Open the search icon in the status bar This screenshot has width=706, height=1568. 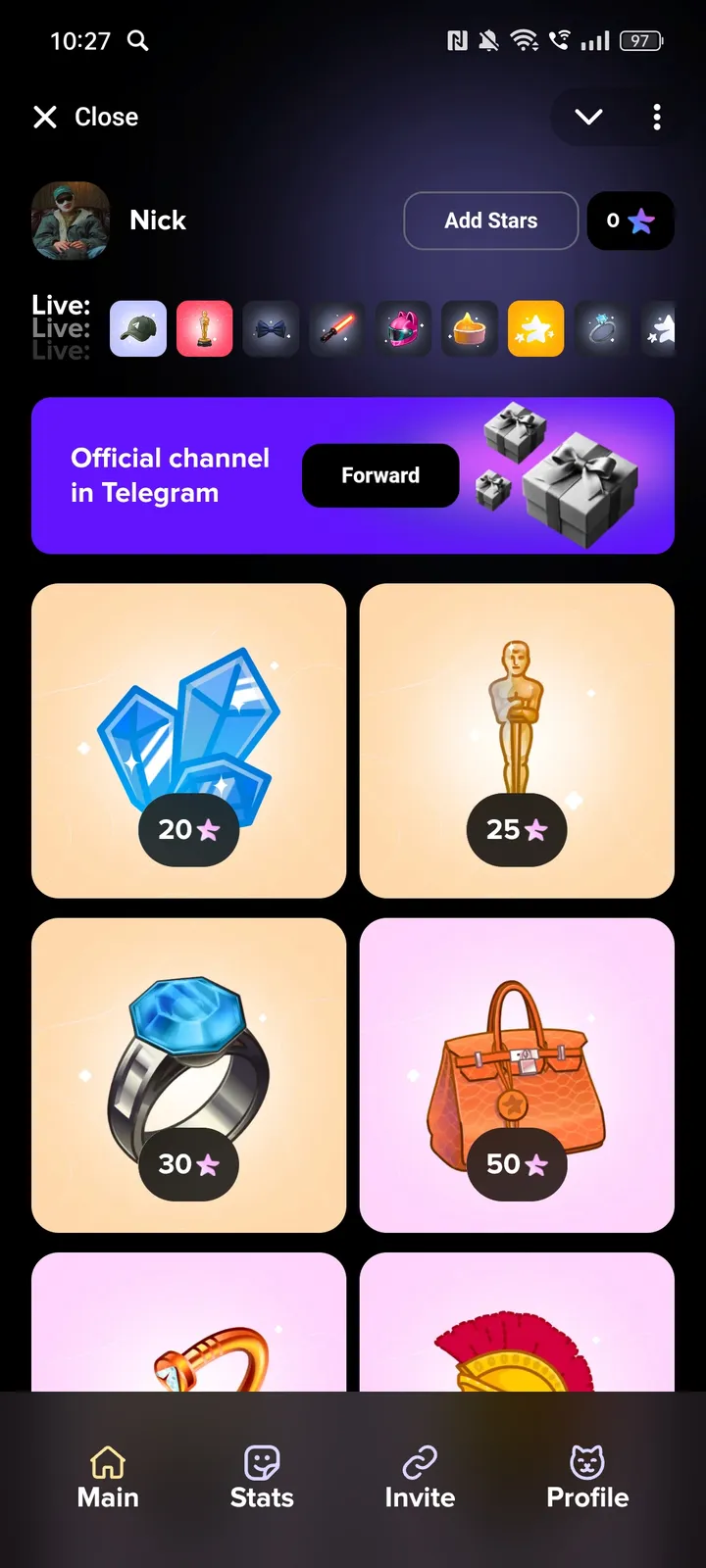point(137,41)
